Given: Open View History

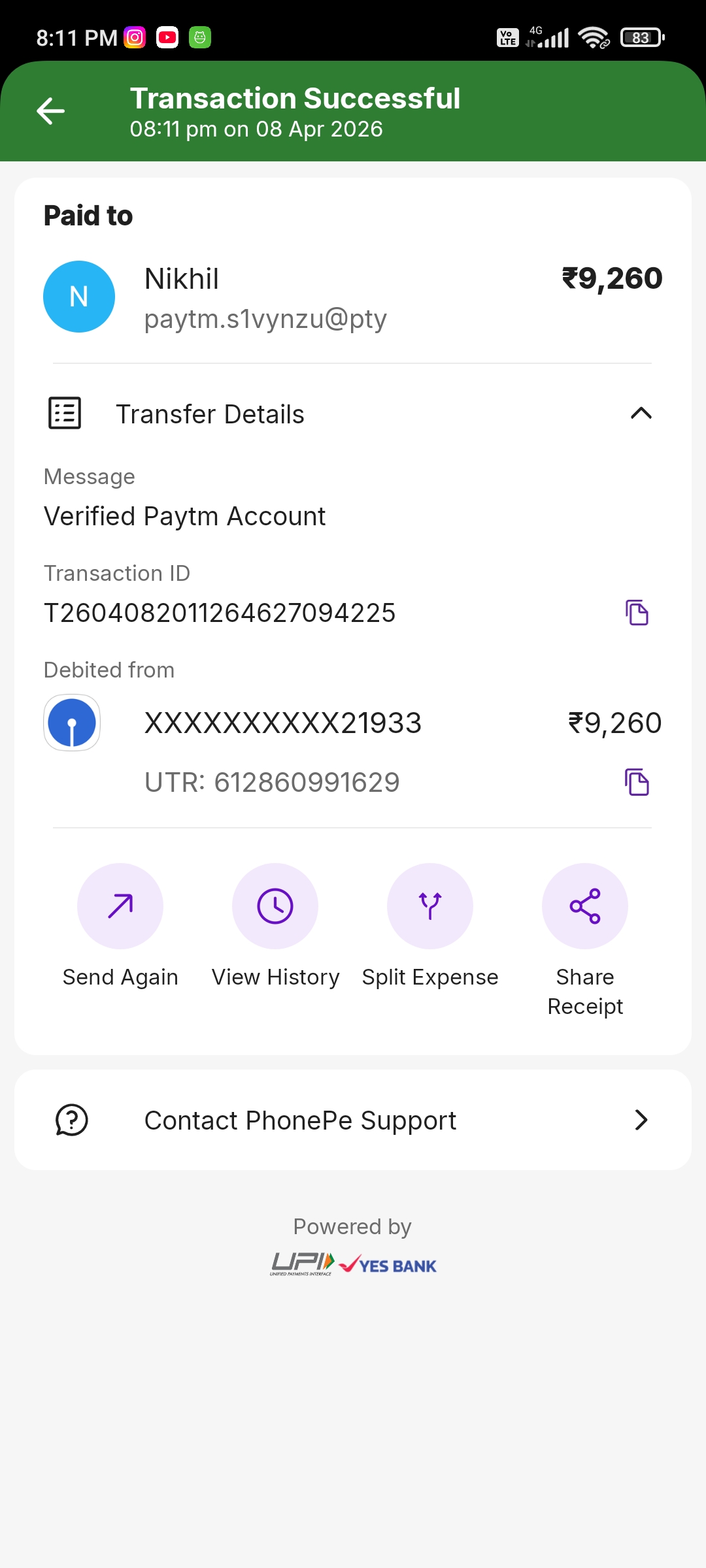Looking at the screenshot, I should 275,906.
